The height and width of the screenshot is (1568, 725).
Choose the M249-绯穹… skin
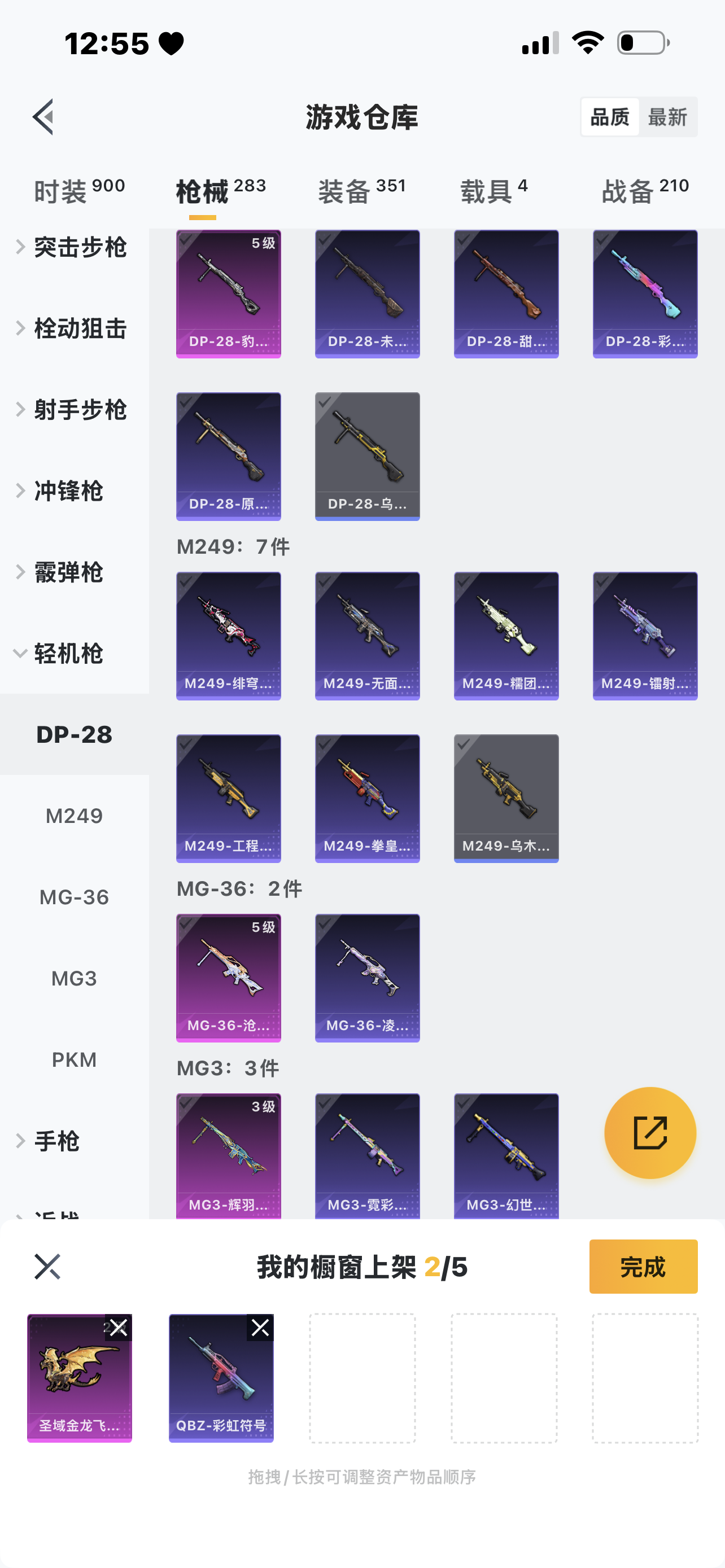click(x=228, y=636)
